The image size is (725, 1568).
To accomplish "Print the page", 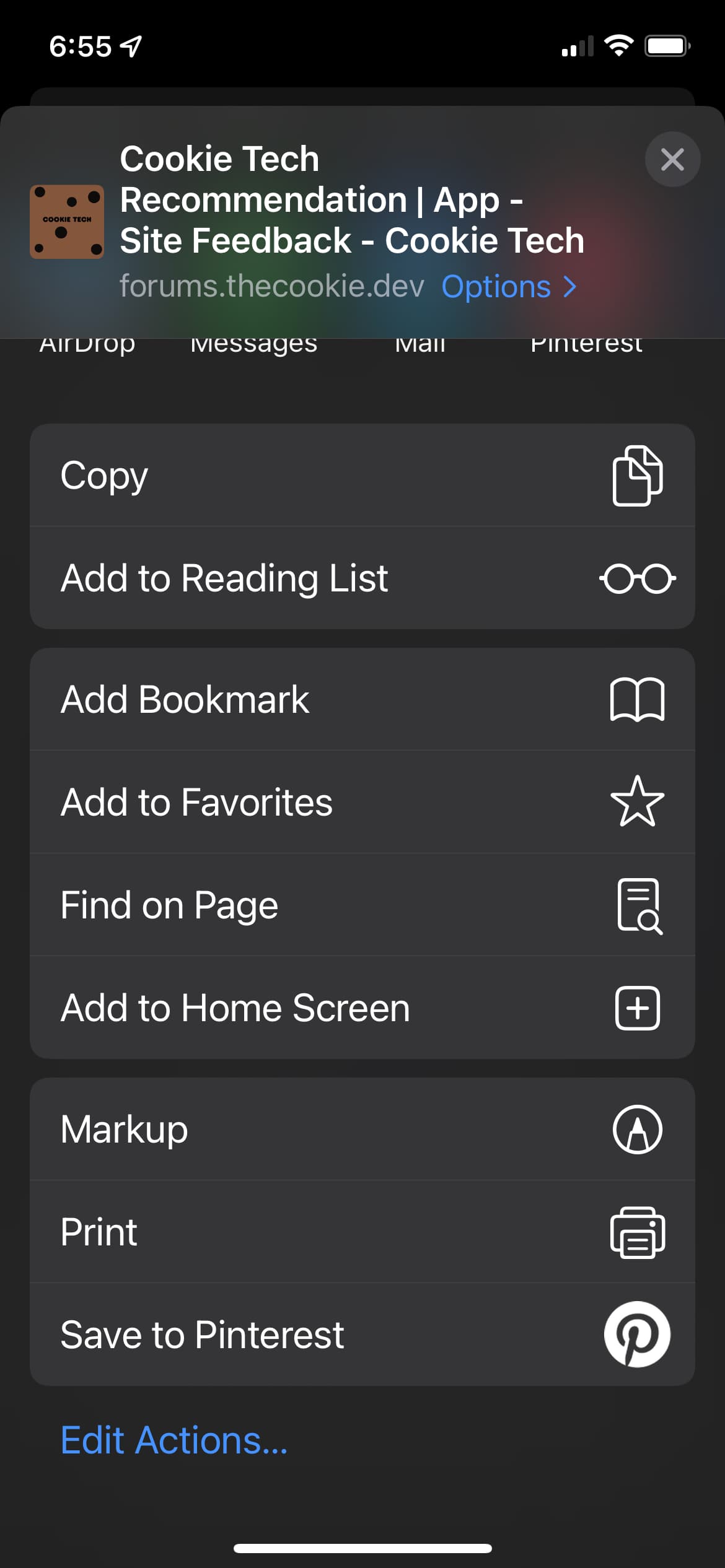I will [362, 1232].
